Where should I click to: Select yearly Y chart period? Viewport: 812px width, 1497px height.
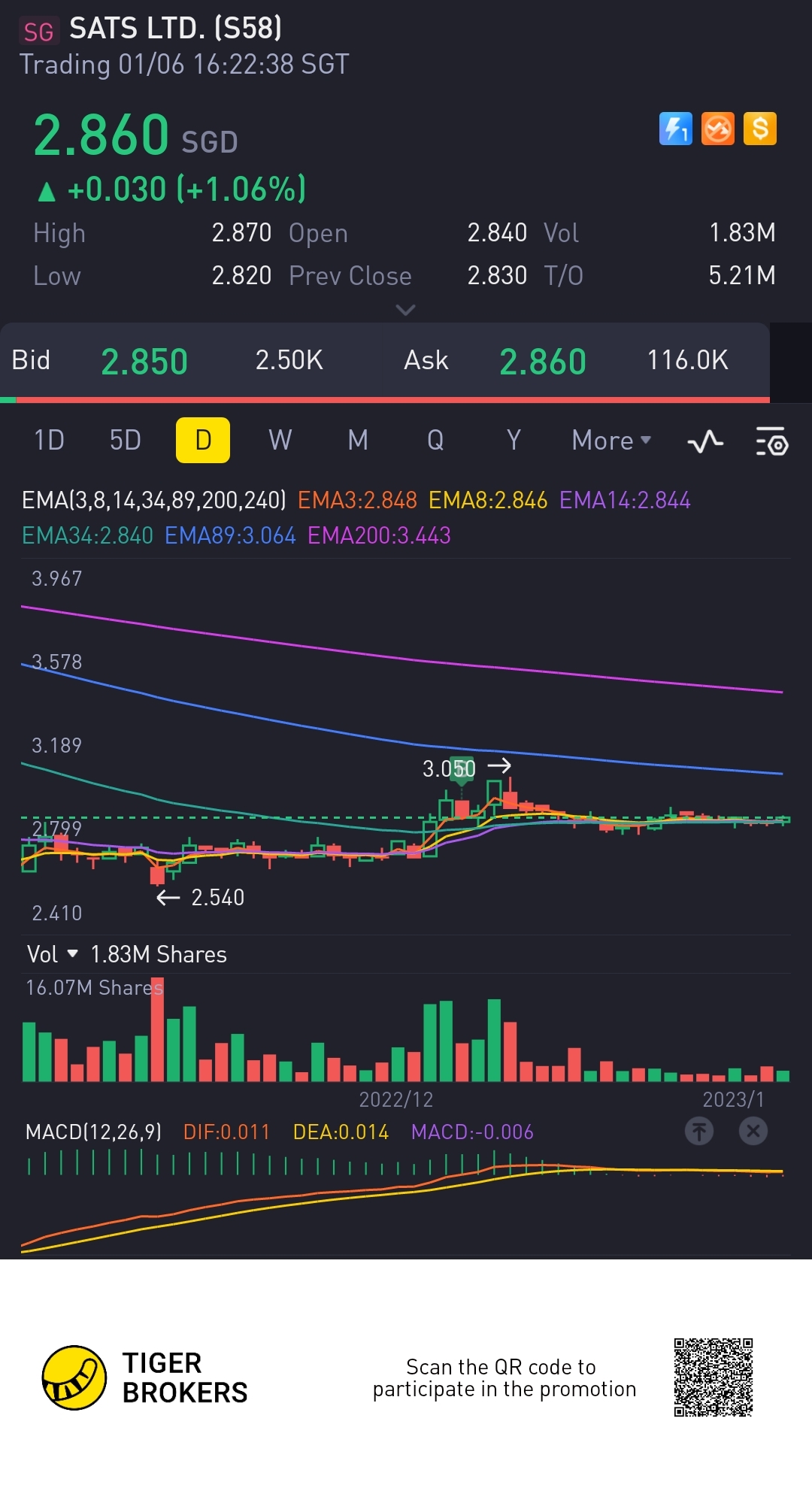[514, 440]
